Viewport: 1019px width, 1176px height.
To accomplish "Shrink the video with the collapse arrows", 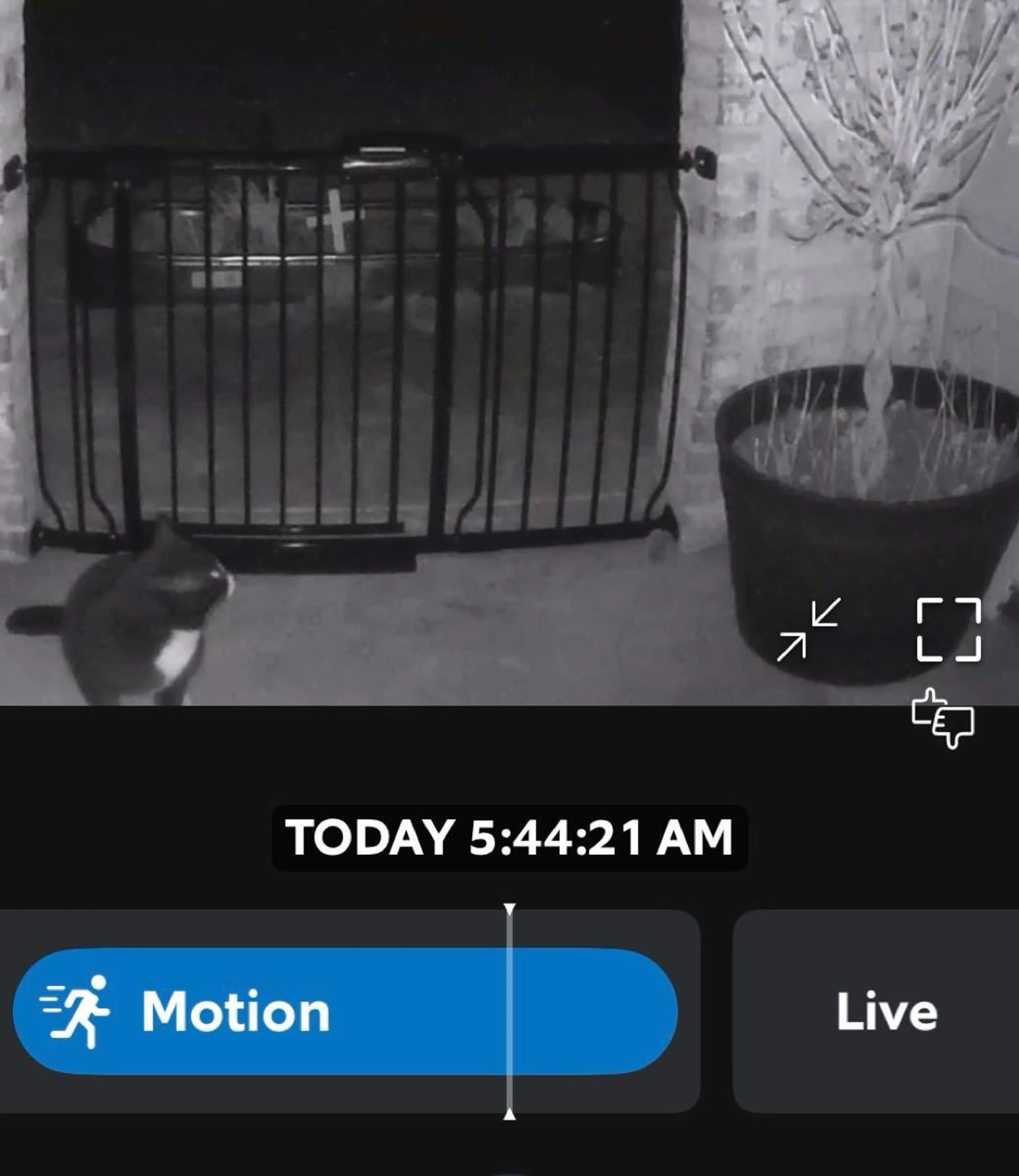I will point(808,630).
